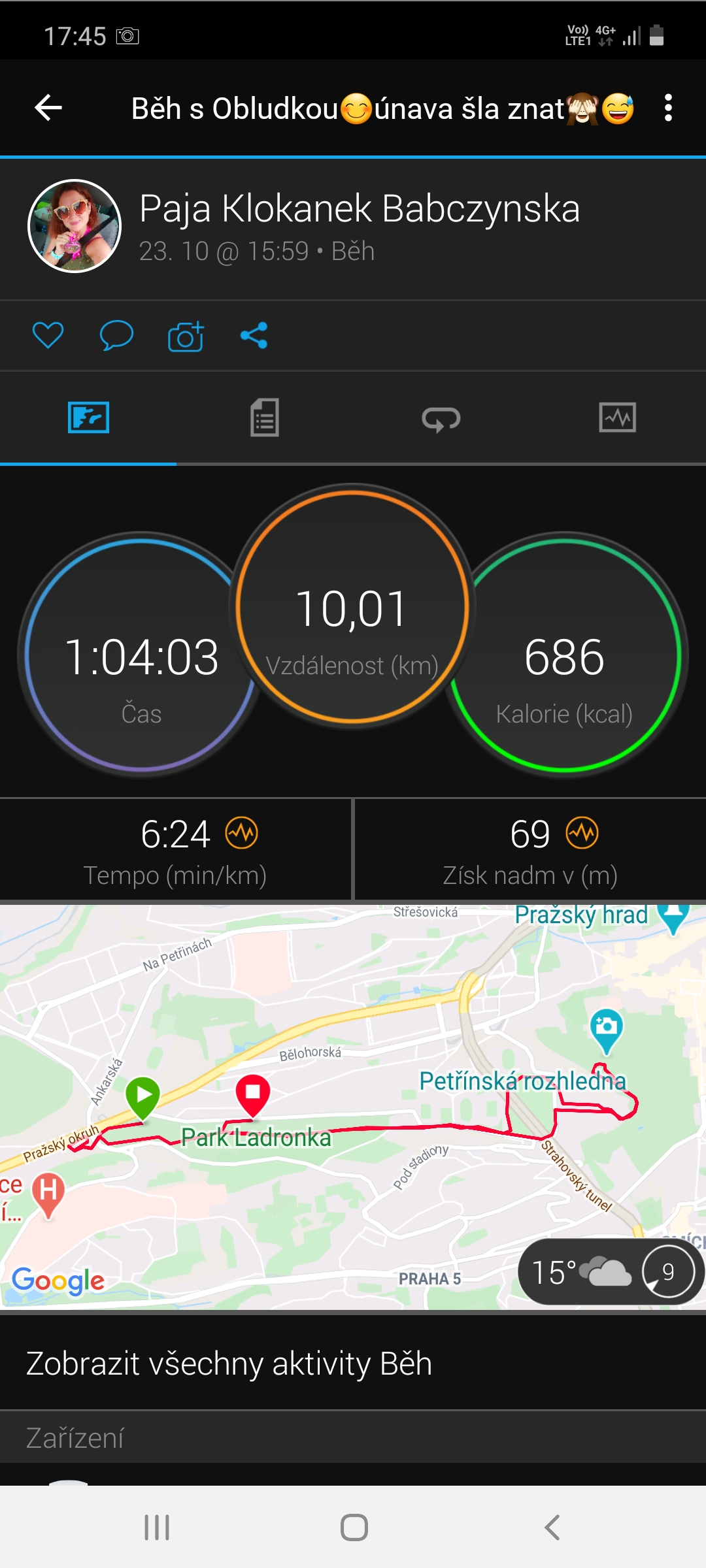
Task: Share this run activity
Action: coord(254,336)
